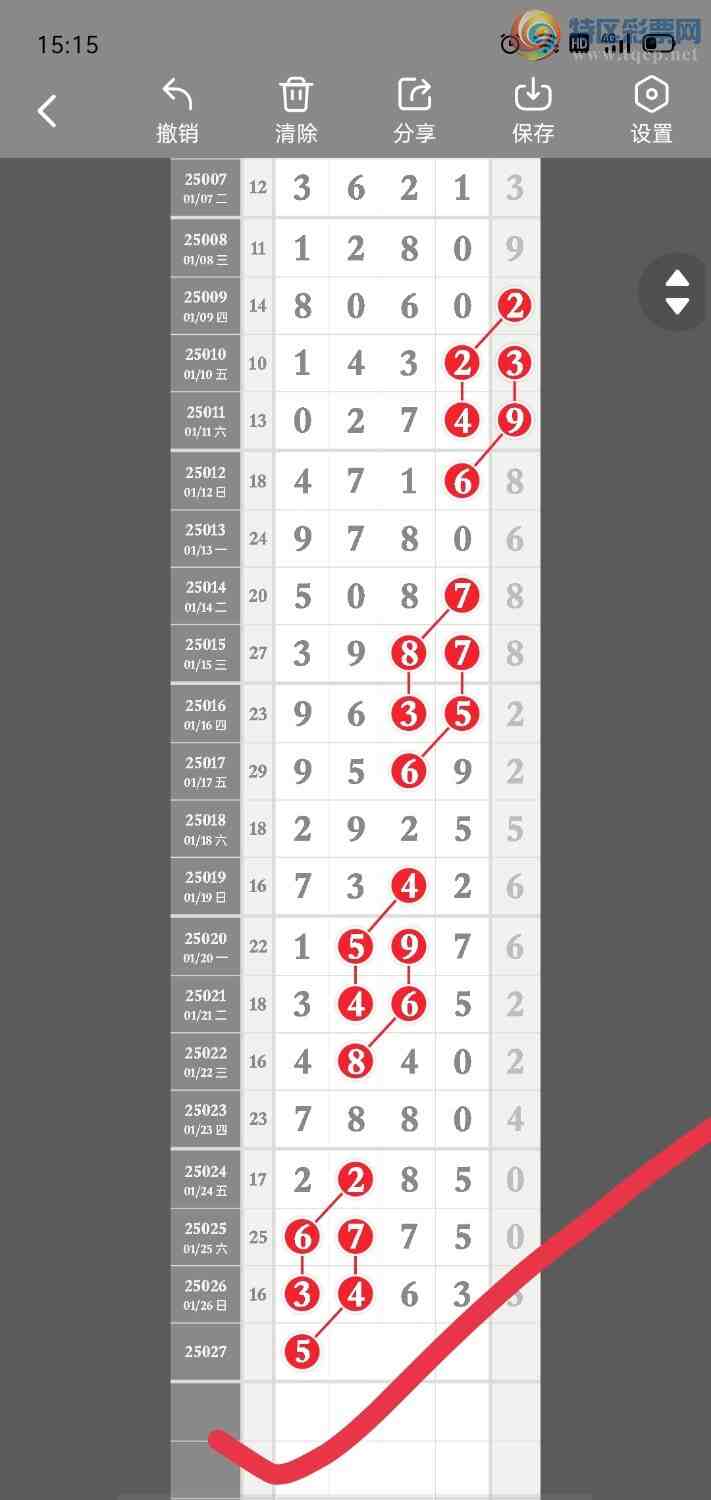Undo the last drawing with 撤销
Image resolution: width=711 pixels, height=1500 pixels.
[x=177, y=111]
